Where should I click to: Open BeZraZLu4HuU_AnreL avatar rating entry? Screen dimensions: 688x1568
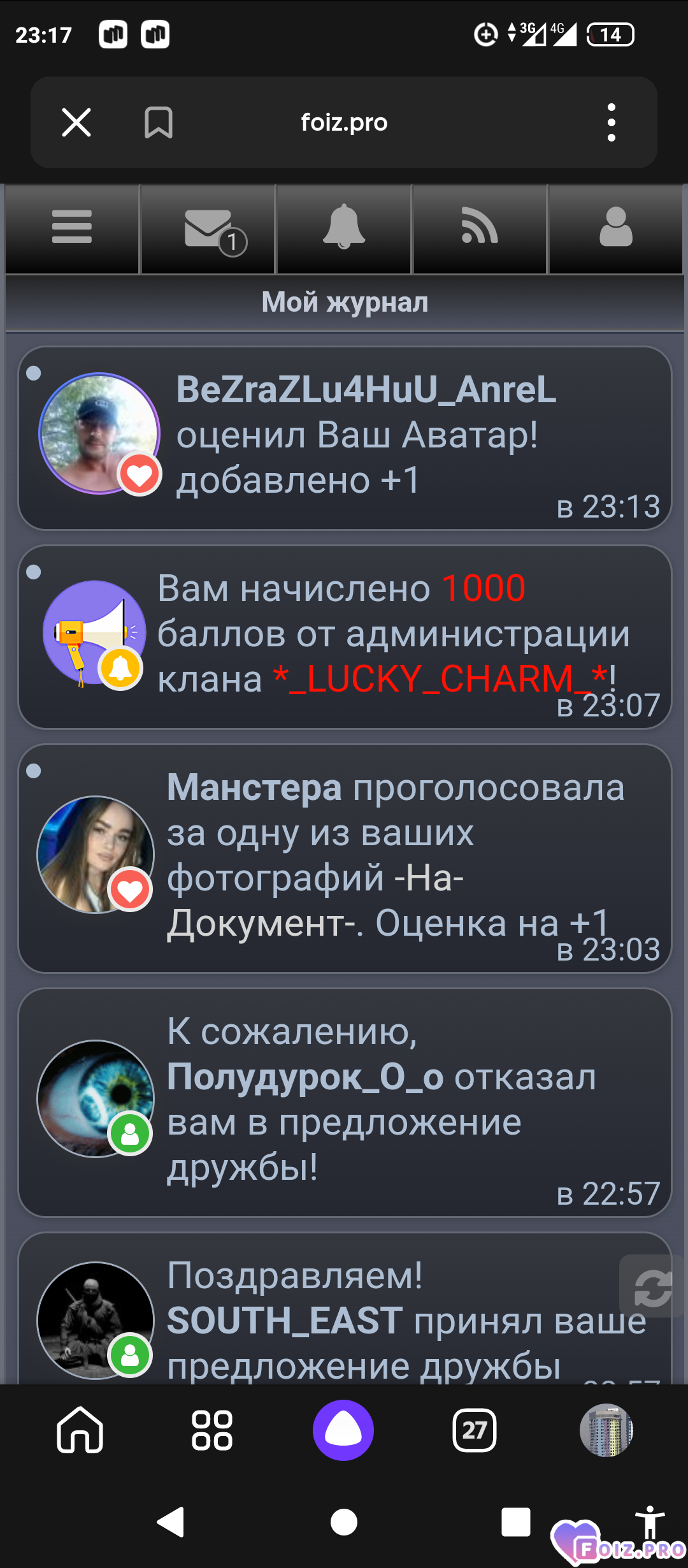click(x=345, y=439)
